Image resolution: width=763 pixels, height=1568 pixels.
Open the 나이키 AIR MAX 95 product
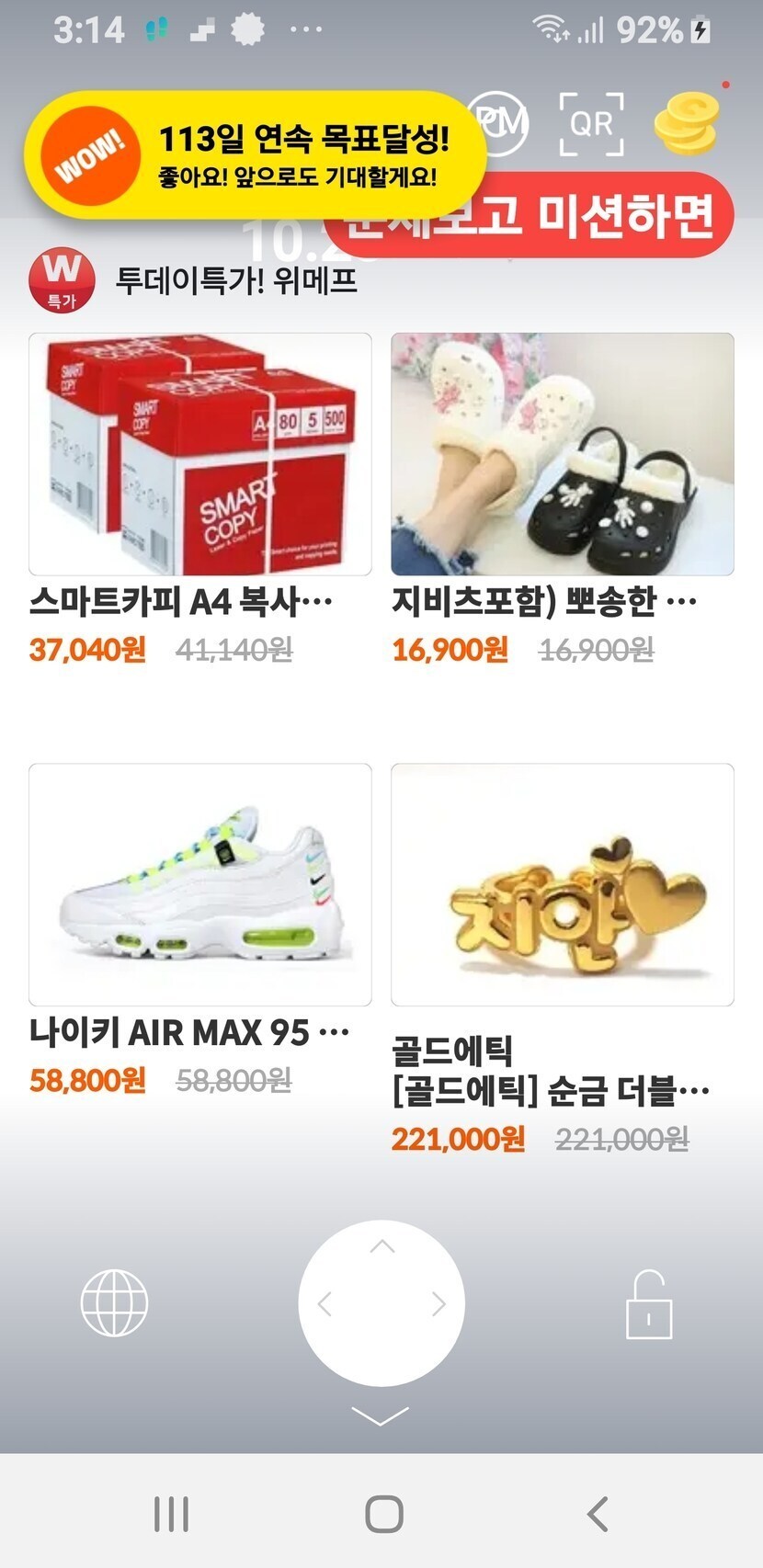click(x=200, y=885)
